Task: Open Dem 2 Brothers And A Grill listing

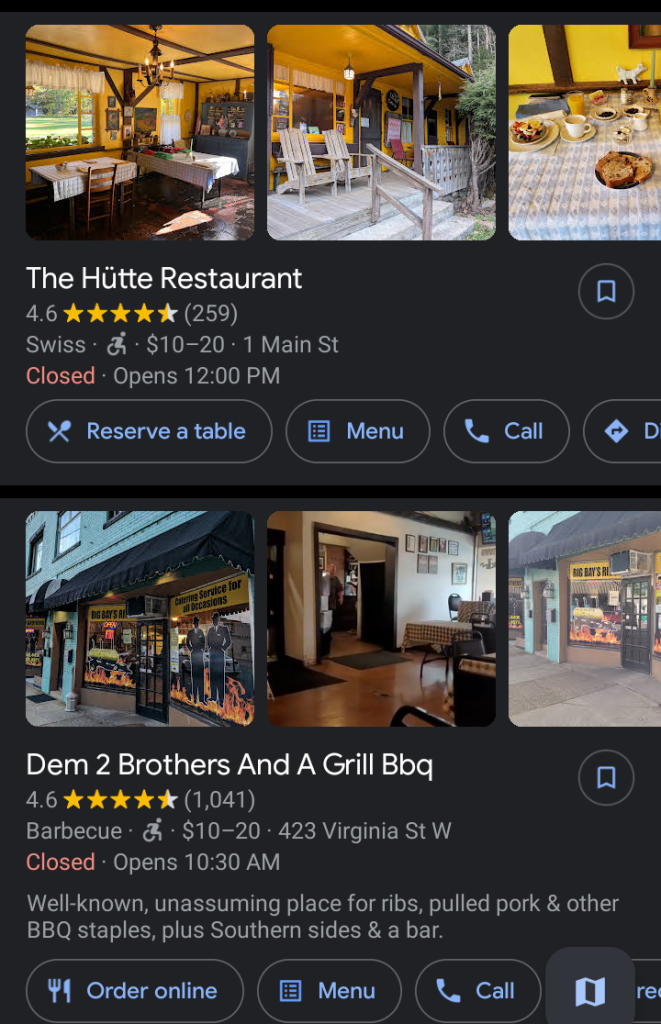Action: (229, 765)
